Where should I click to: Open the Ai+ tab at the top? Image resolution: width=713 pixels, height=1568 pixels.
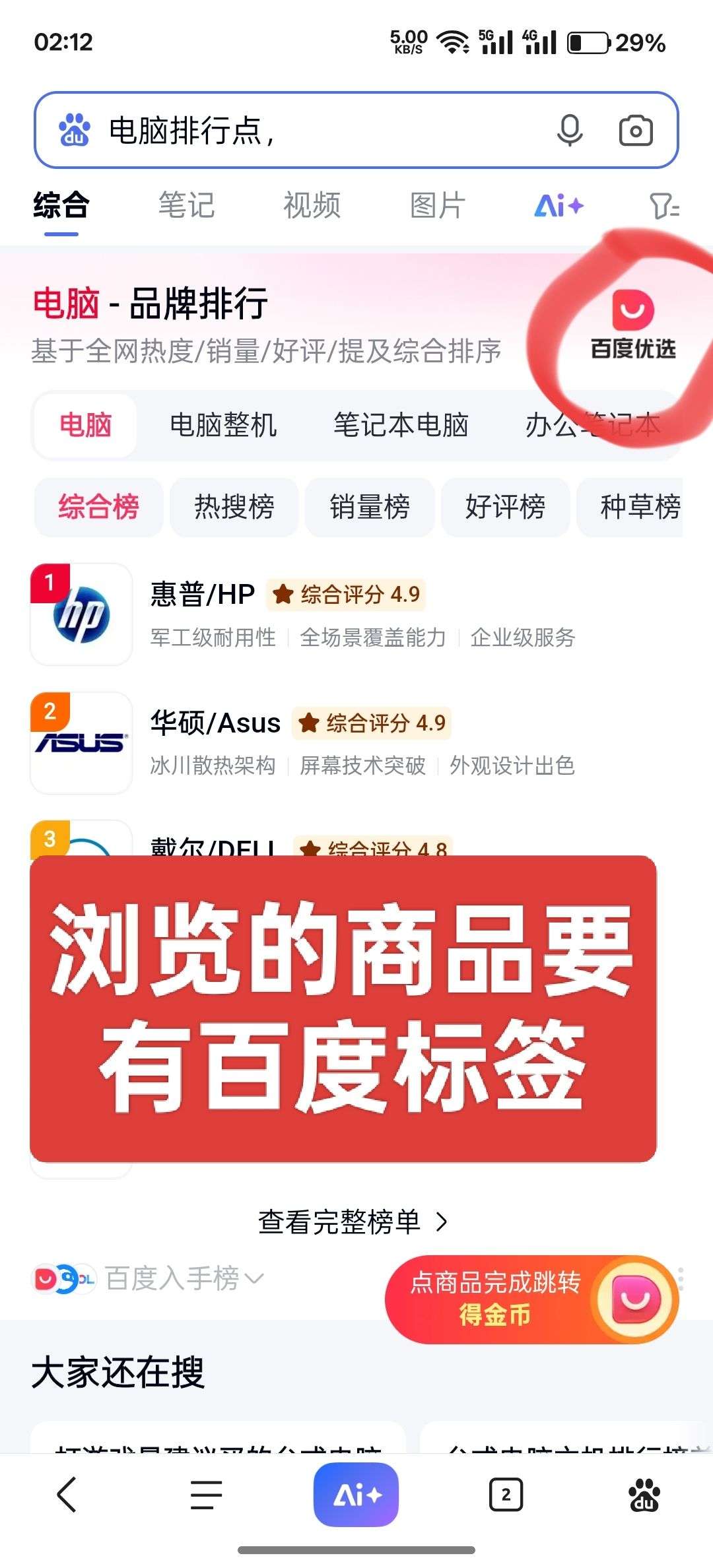click(559, 206)
